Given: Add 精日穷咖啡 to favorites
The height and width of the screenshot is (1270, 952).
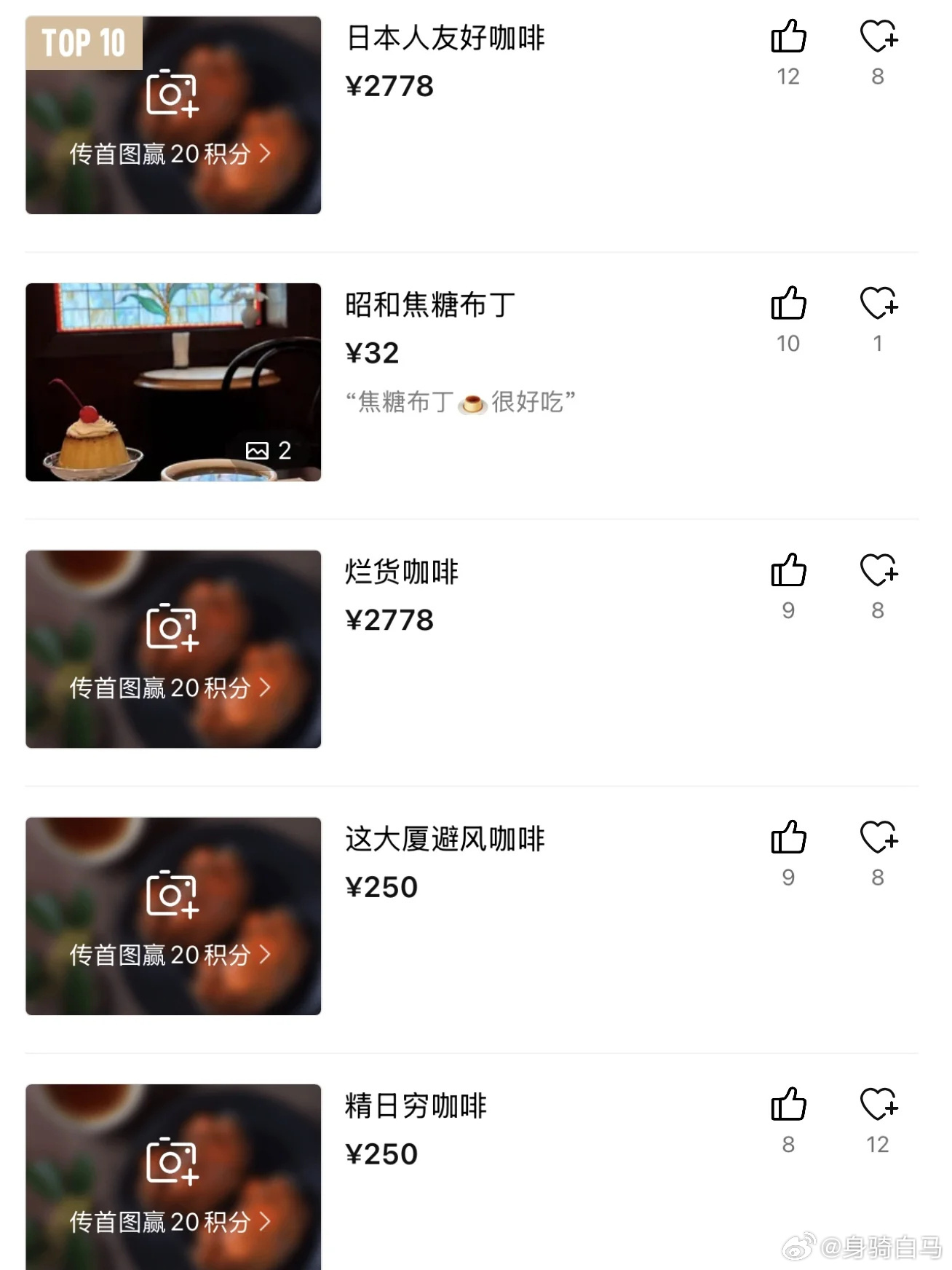Looking at the screenshot, I should tap(878, 1105).
